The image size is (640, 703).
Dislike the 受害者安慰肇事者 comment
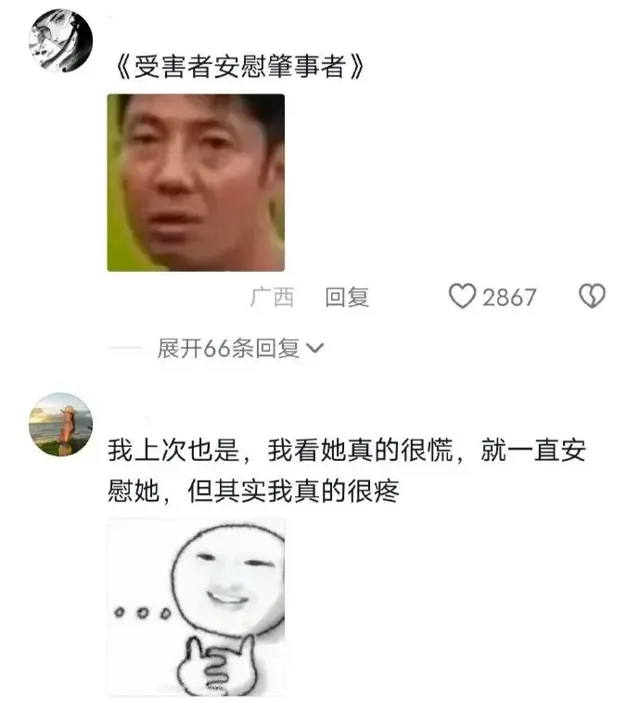click(x=592, y=297)
